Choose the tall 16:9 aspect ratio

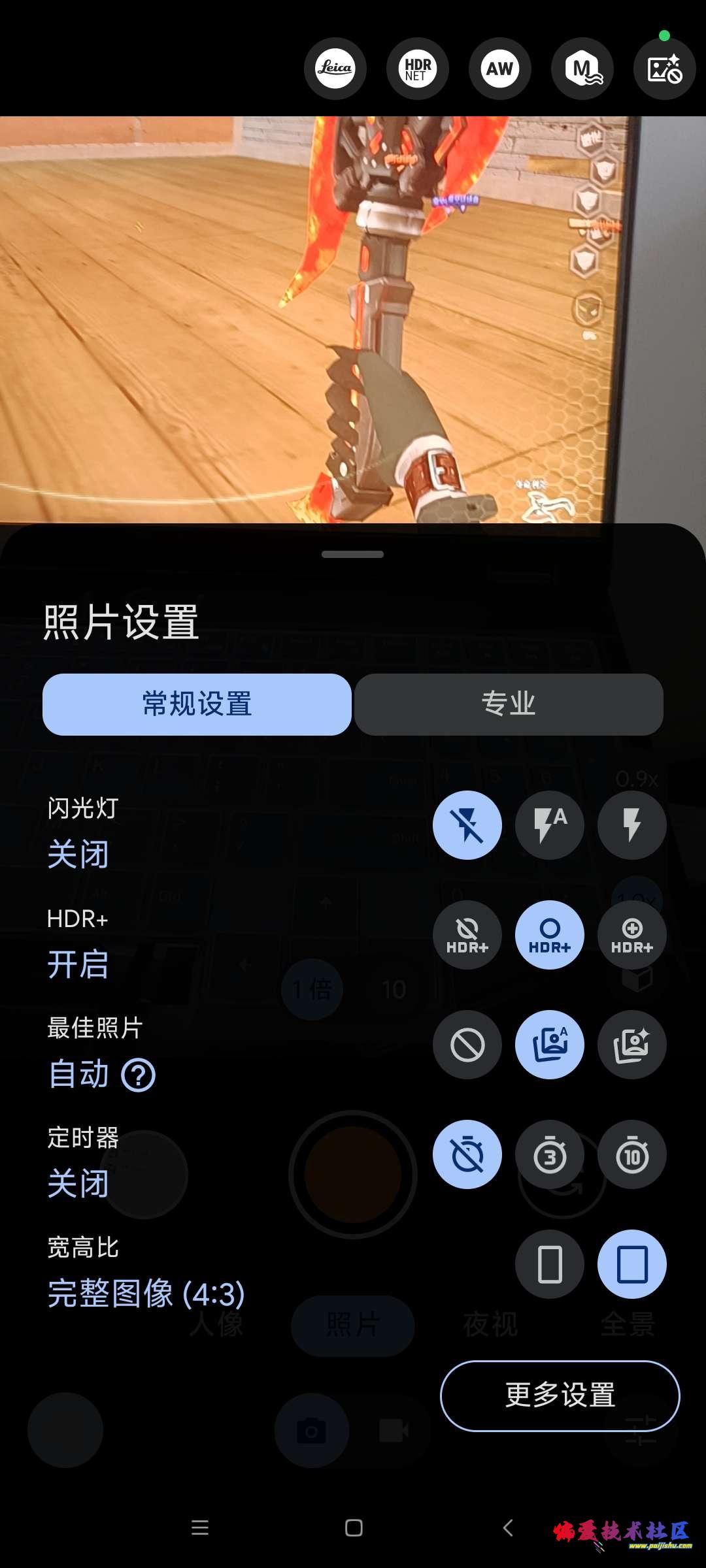(550, 1264)
